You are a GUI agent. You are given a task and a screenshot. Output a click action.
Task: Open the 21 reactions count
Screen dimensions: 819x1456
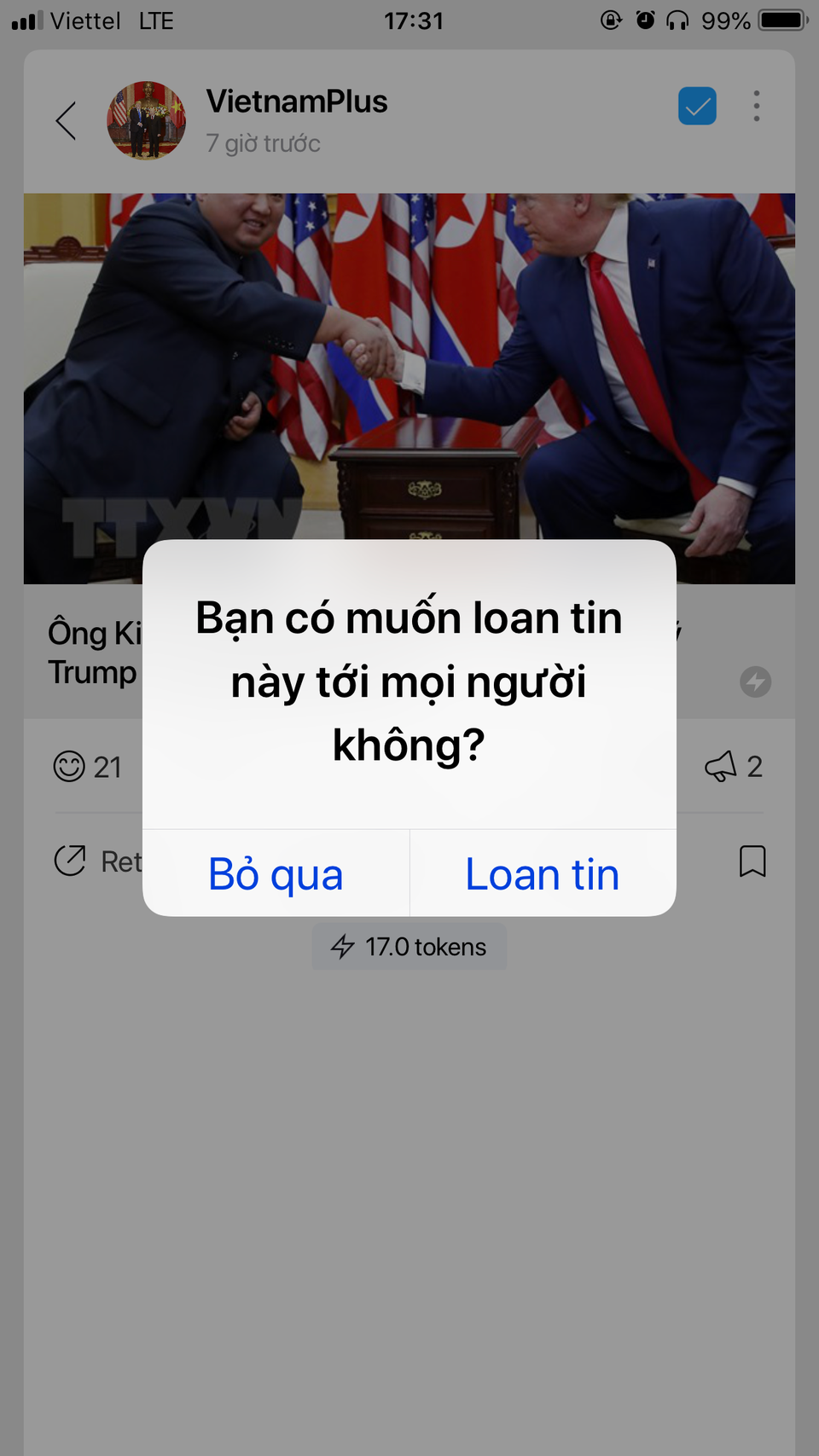[107, 767]
